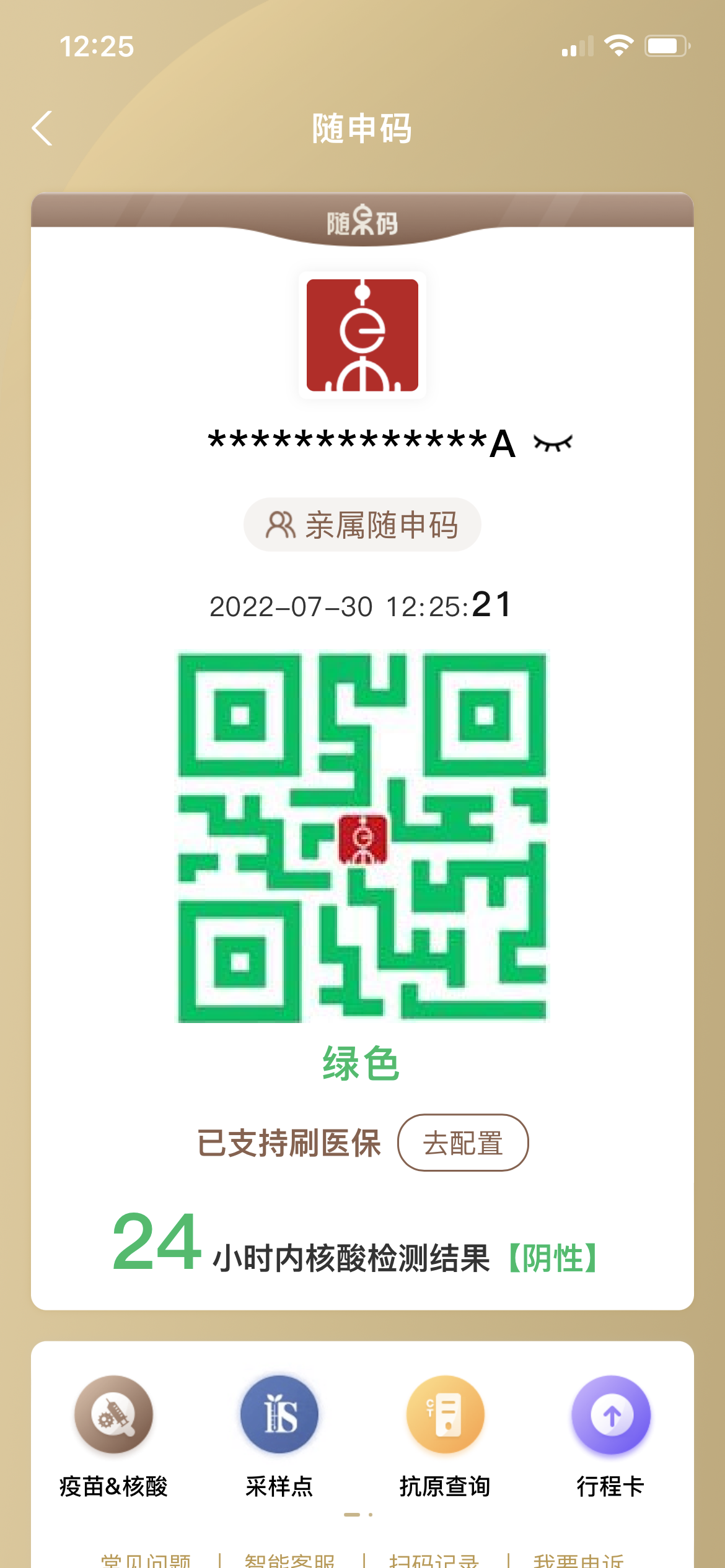
Task: Open 扫码记录 scan history
Action: pos(434,1559)
